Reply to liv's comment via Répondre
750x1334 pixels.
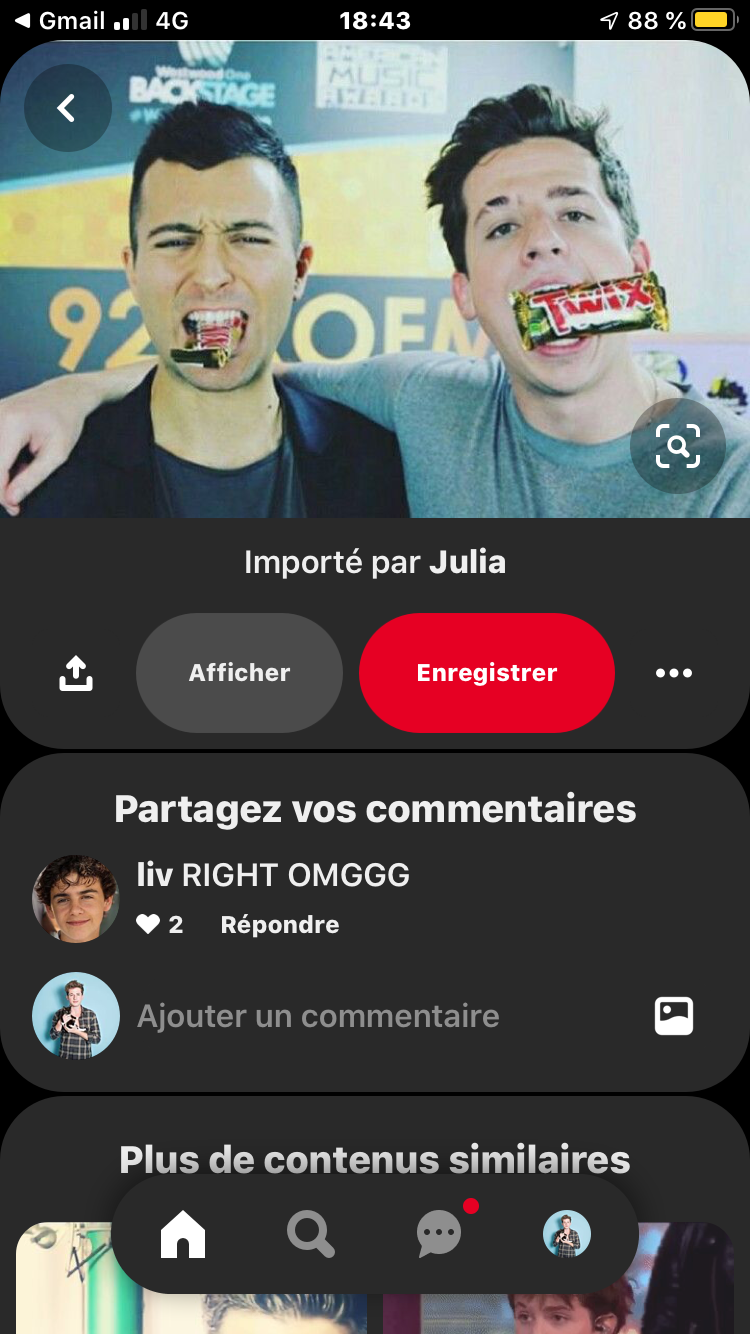pyautogui.click(x=280, y=925)
